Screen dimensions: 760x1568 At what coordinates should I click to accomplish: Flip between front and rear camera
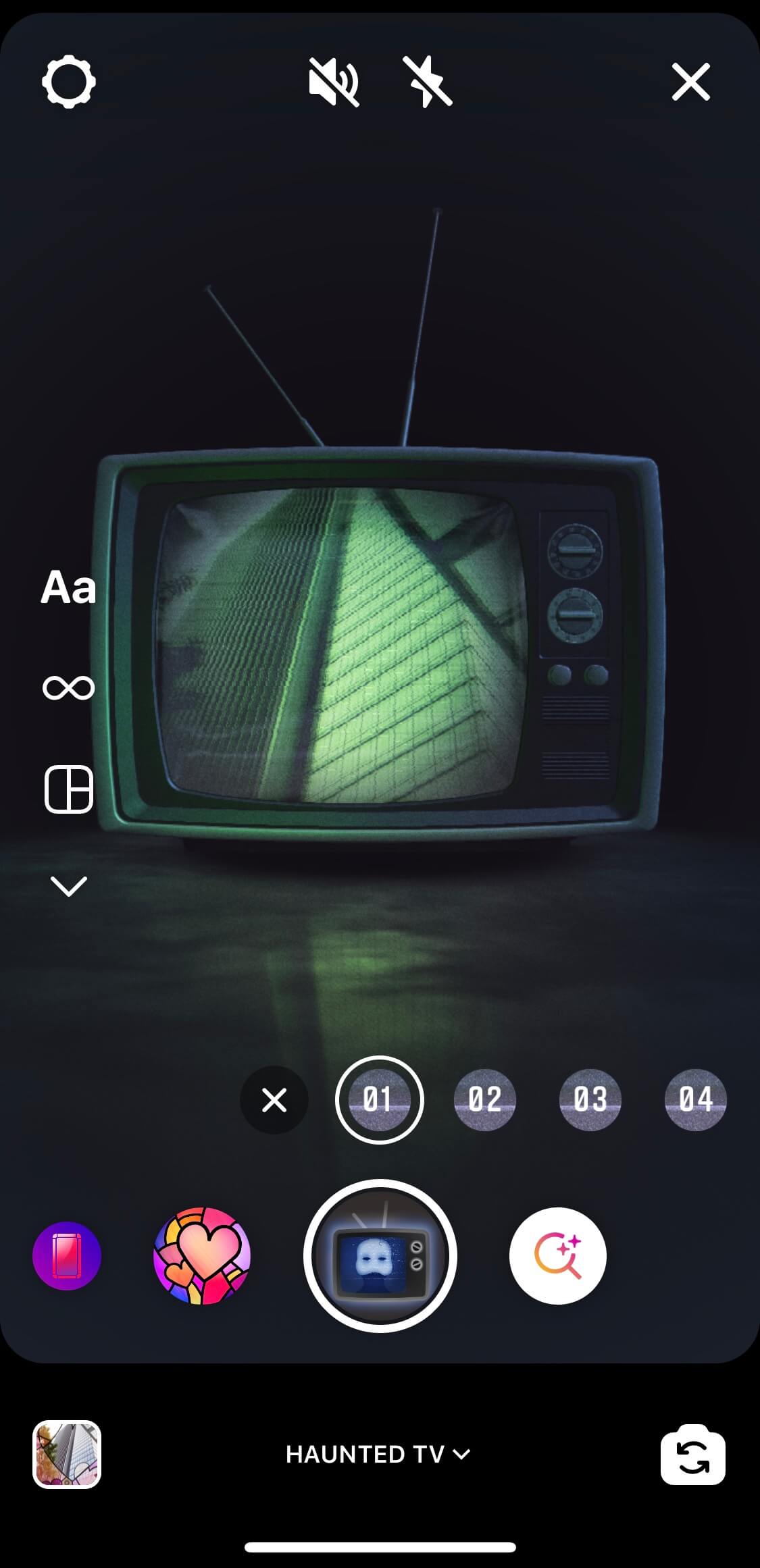(692, 1455)
